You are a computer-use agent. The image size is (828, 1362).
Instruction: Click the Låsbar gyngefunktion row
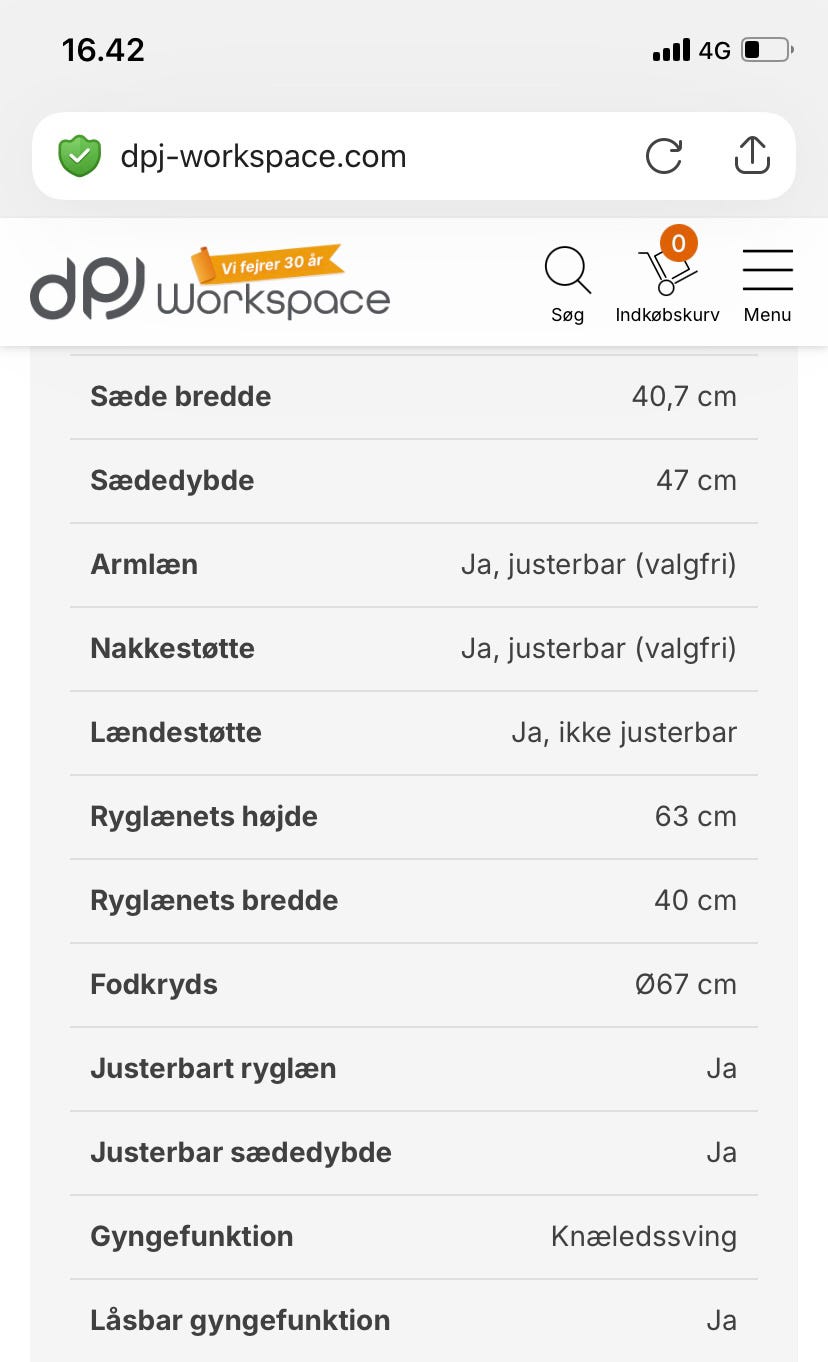point(414,1320)
